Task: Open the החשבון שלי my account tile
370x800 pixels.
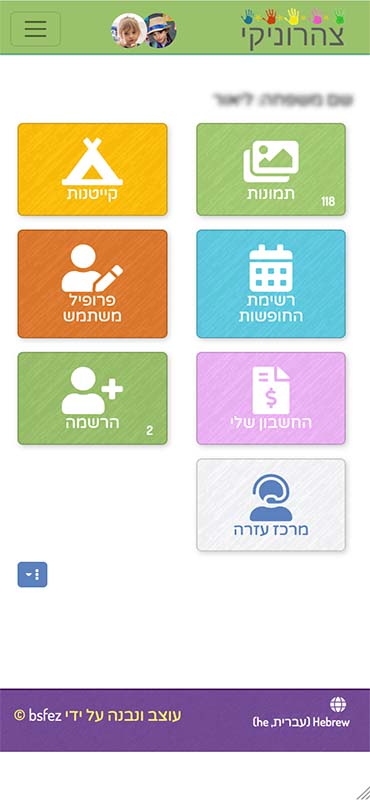Action: [x=271, y=398]
